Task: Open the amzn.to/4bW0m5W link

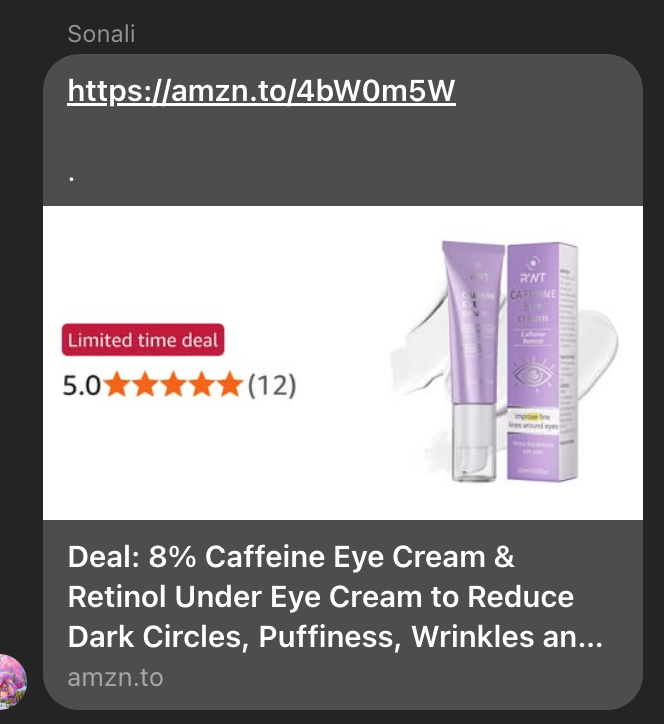Action: click(x=261, y=92)
